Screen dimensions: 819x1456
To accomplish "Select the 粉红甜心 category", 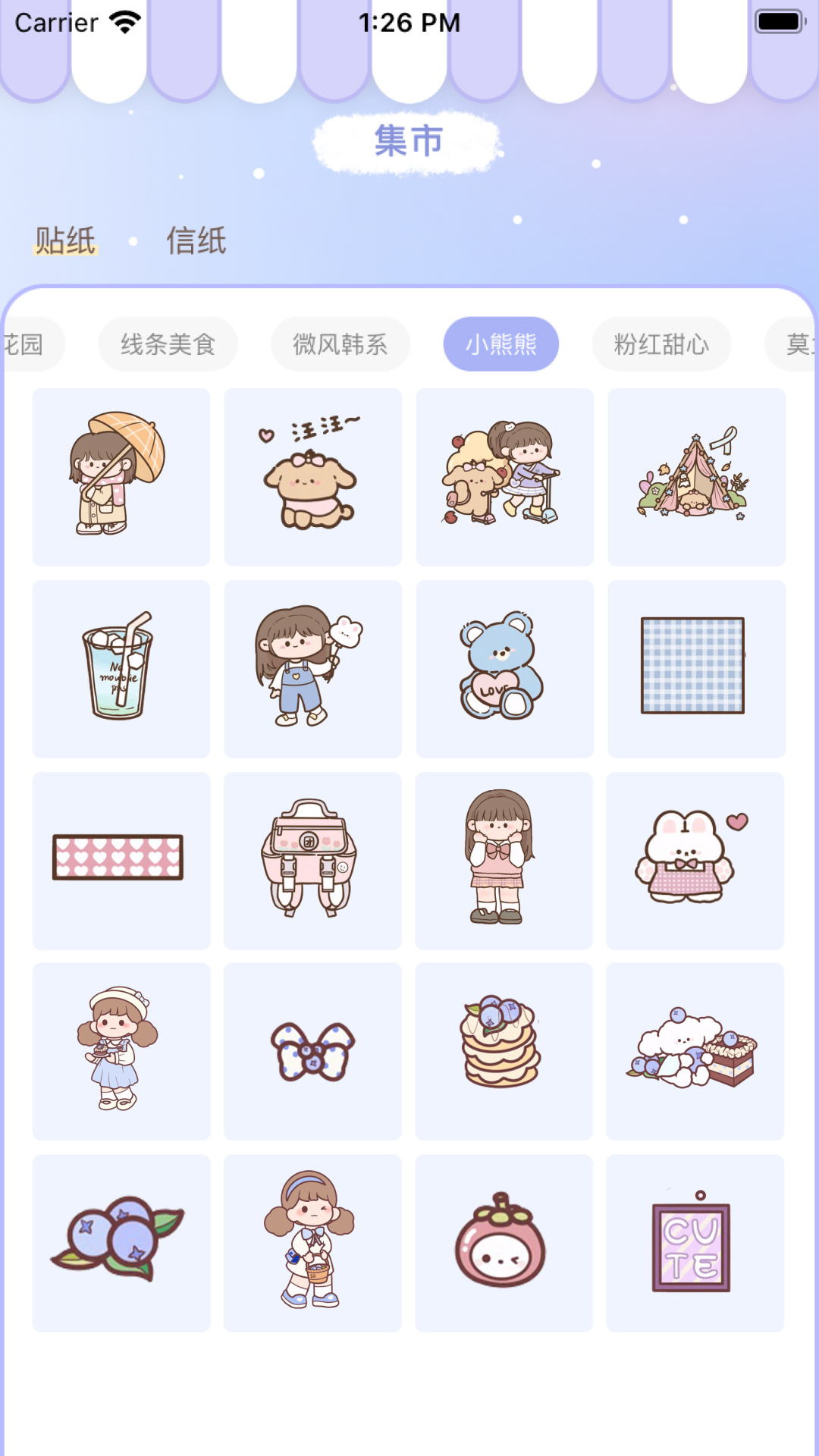I will [x=662, y=344].
